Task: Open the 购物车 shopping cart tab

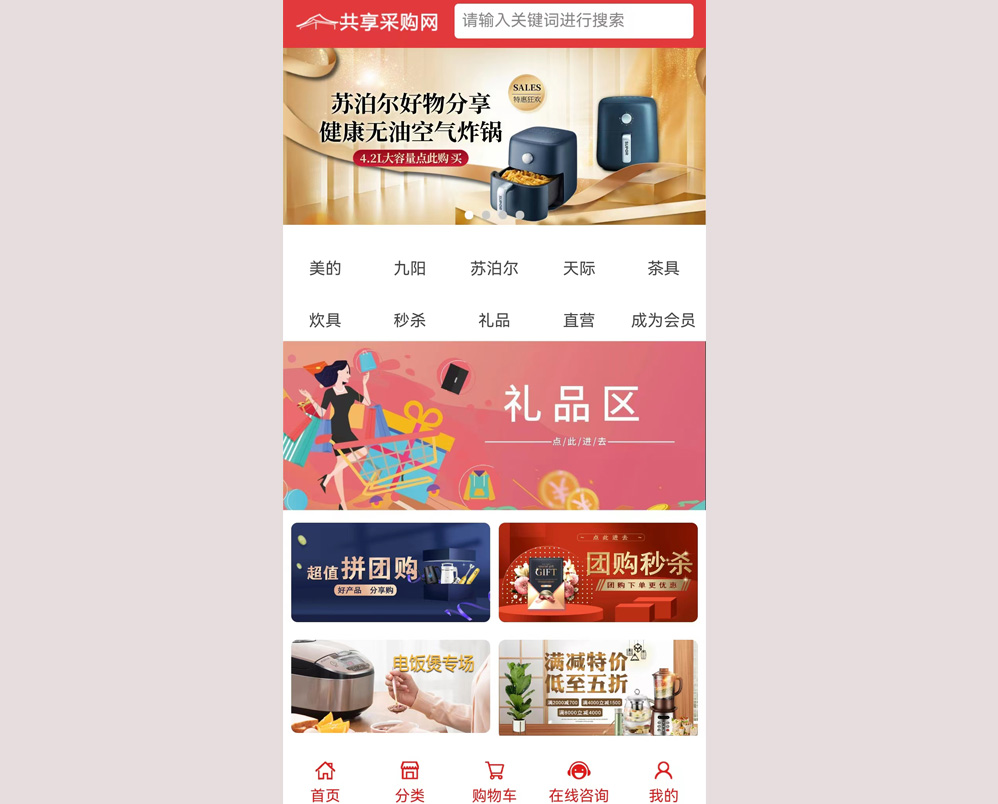Action: [494, 781]
